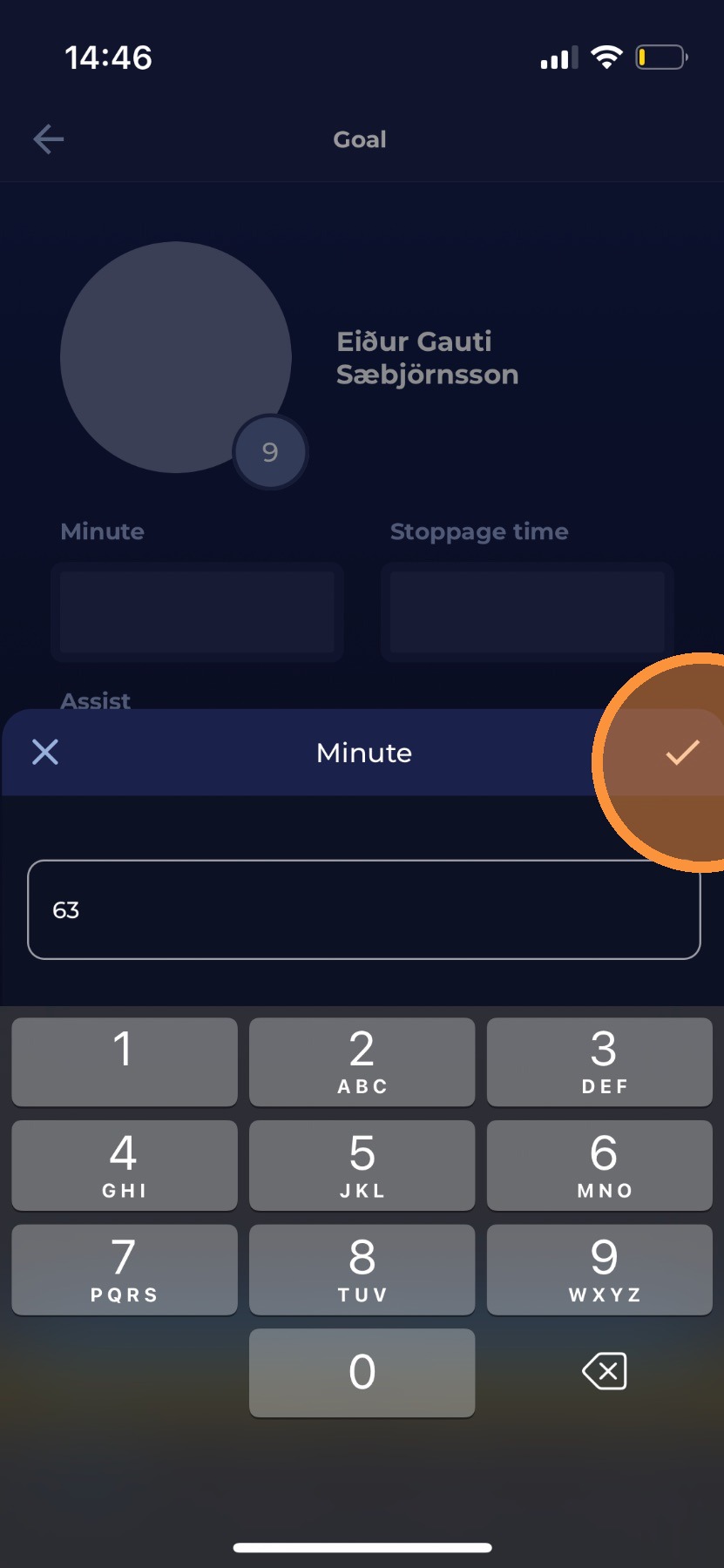Viewport: 724px width, 1568px height.
Task: Hit the 9 key on the keypad
Action: 599,1269
